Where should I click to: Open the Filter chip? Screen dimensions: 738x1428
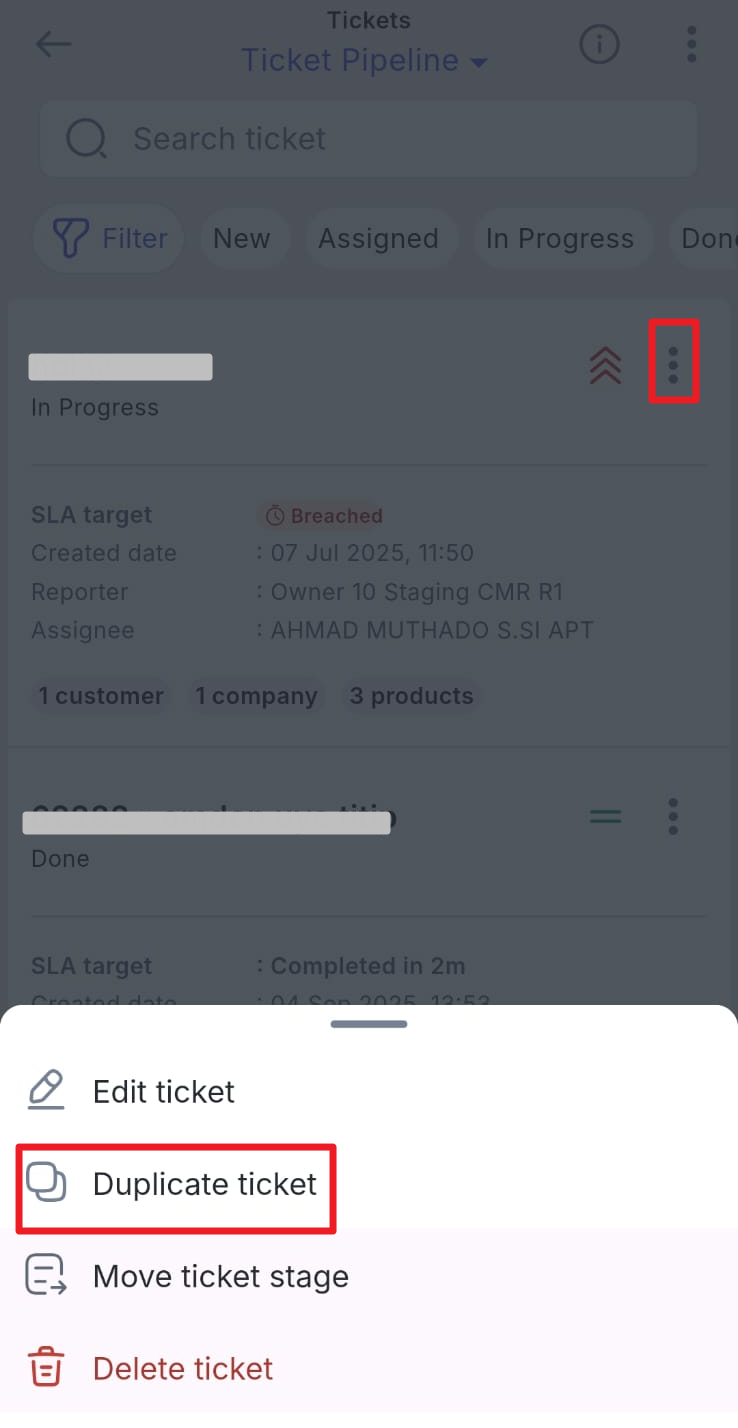coord(109,239)
